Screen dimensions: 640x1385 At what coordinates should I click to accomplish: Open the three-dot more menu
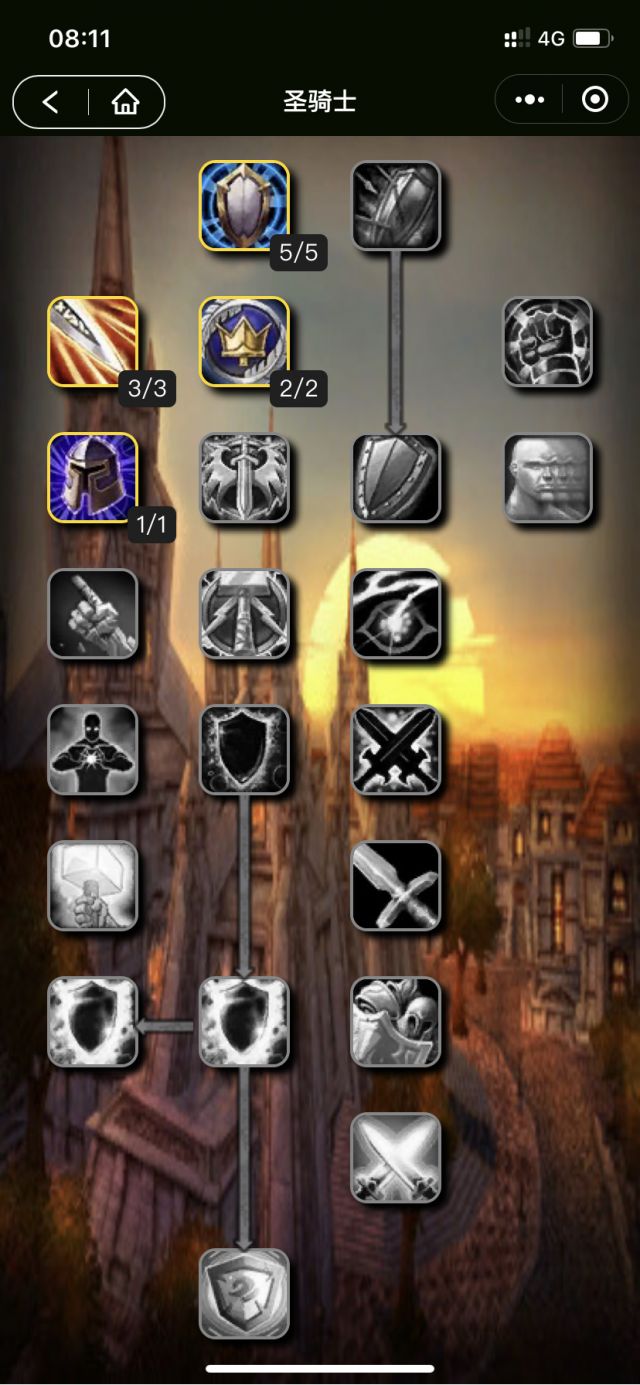pyautogui.click(x=529, y=100)
